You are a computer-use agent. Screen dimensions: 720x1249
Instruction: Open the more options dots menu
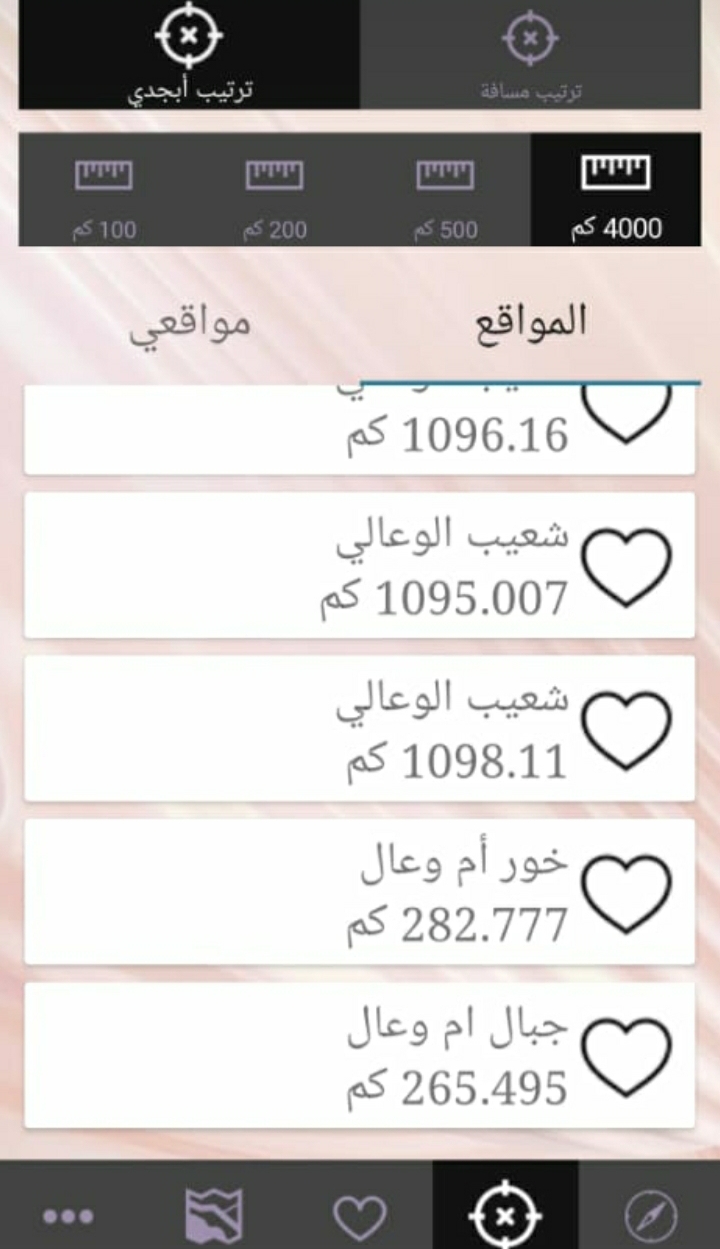pyautogui.click(x=68, y=1216)
